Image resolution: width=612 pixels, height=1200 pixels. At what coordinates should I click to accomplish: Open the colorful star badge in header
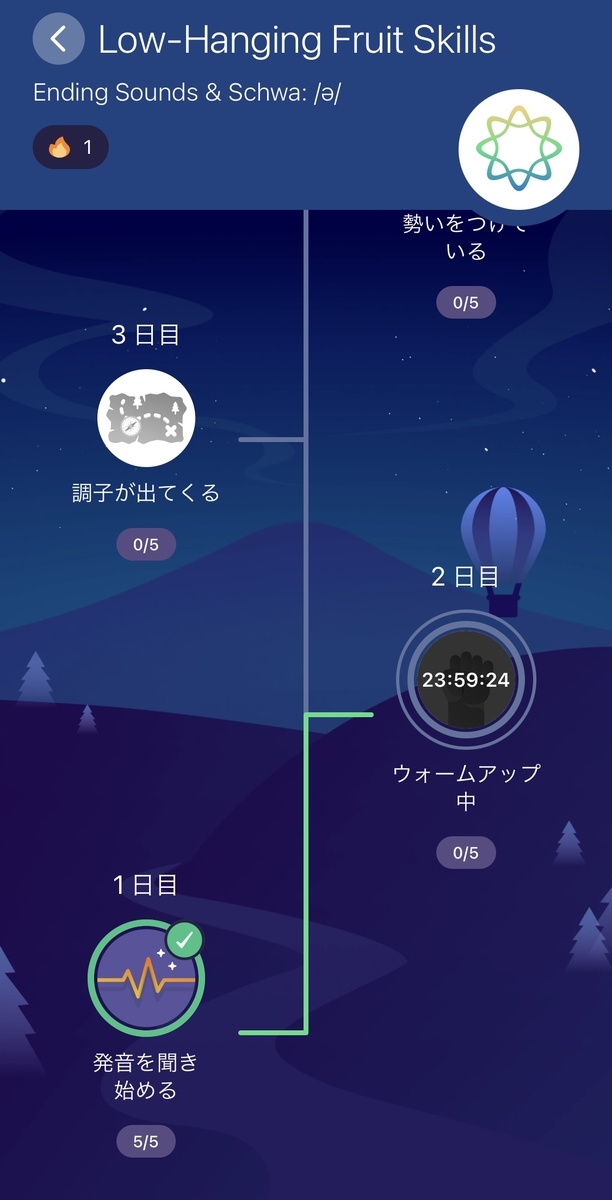click(x=518, y=148)
